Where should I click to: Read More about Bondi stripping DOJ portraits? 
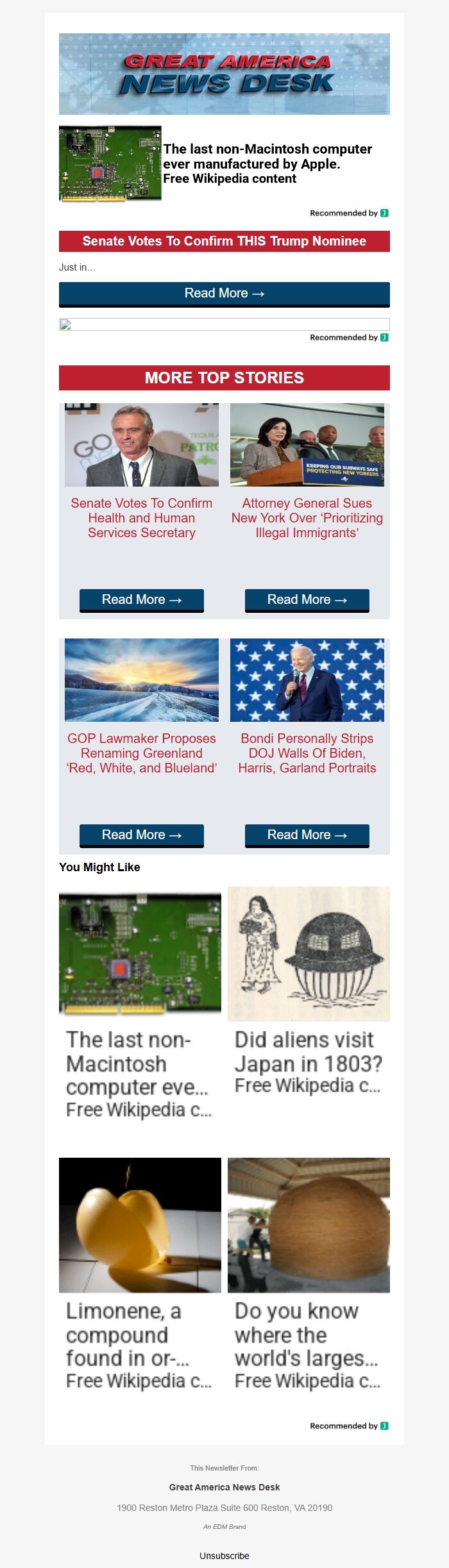pyautogui.click(x=307, y=835)
